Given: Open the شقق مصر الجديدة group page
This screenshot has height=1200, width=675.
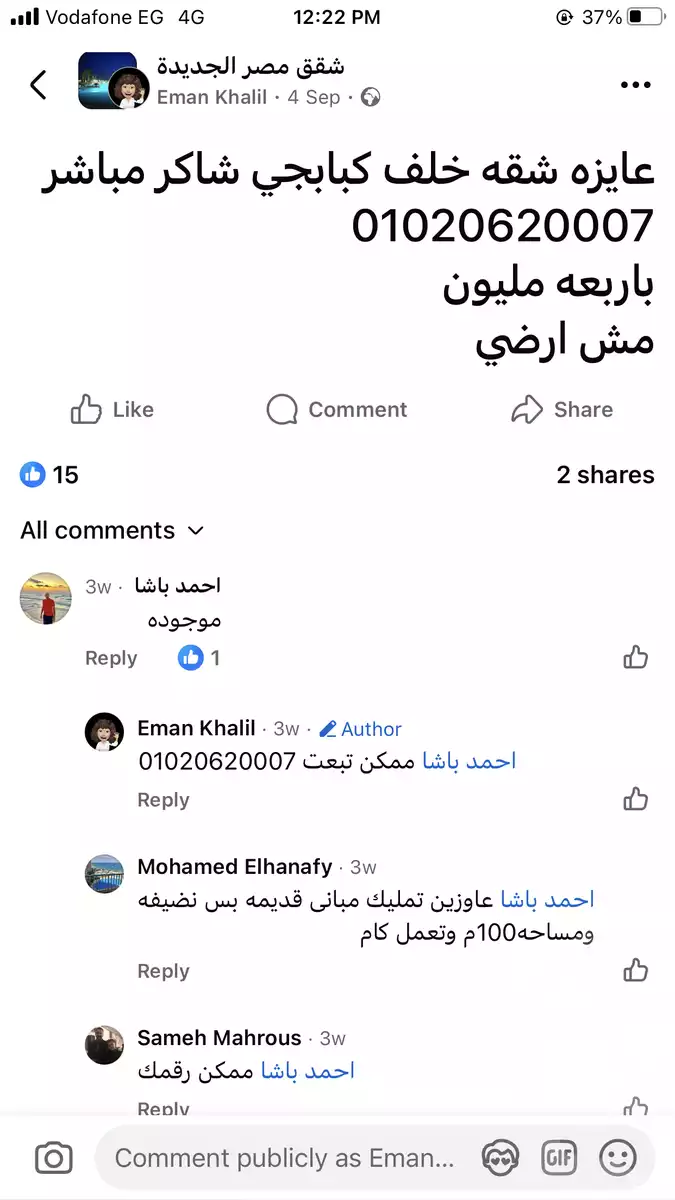Looking at the screenshot, I should point(250,67).
